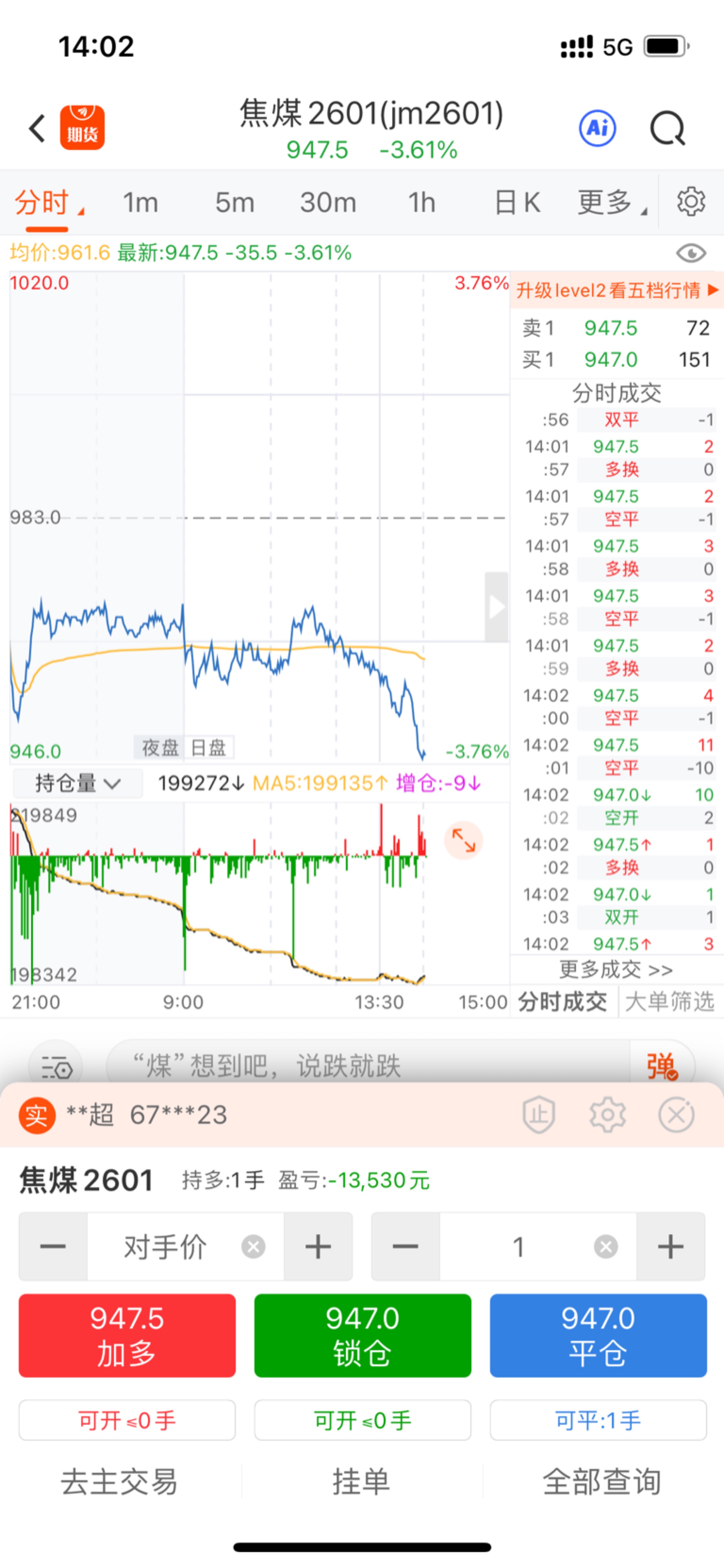Close the trading panel with X icon
Screen dimensions: 724x1568
point(677,1115)
